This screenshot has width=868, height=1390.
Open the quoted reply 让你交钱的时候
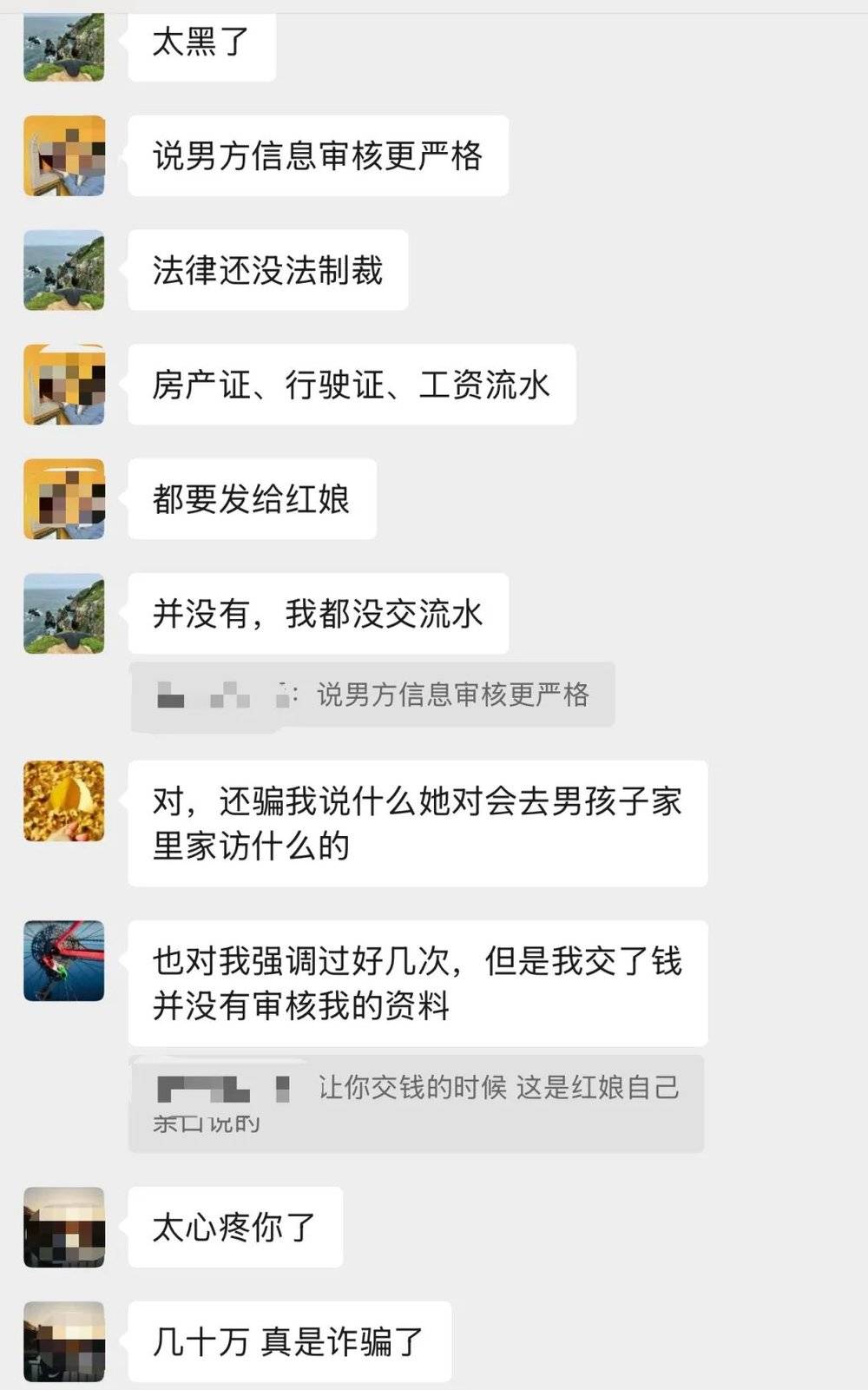417,1103
